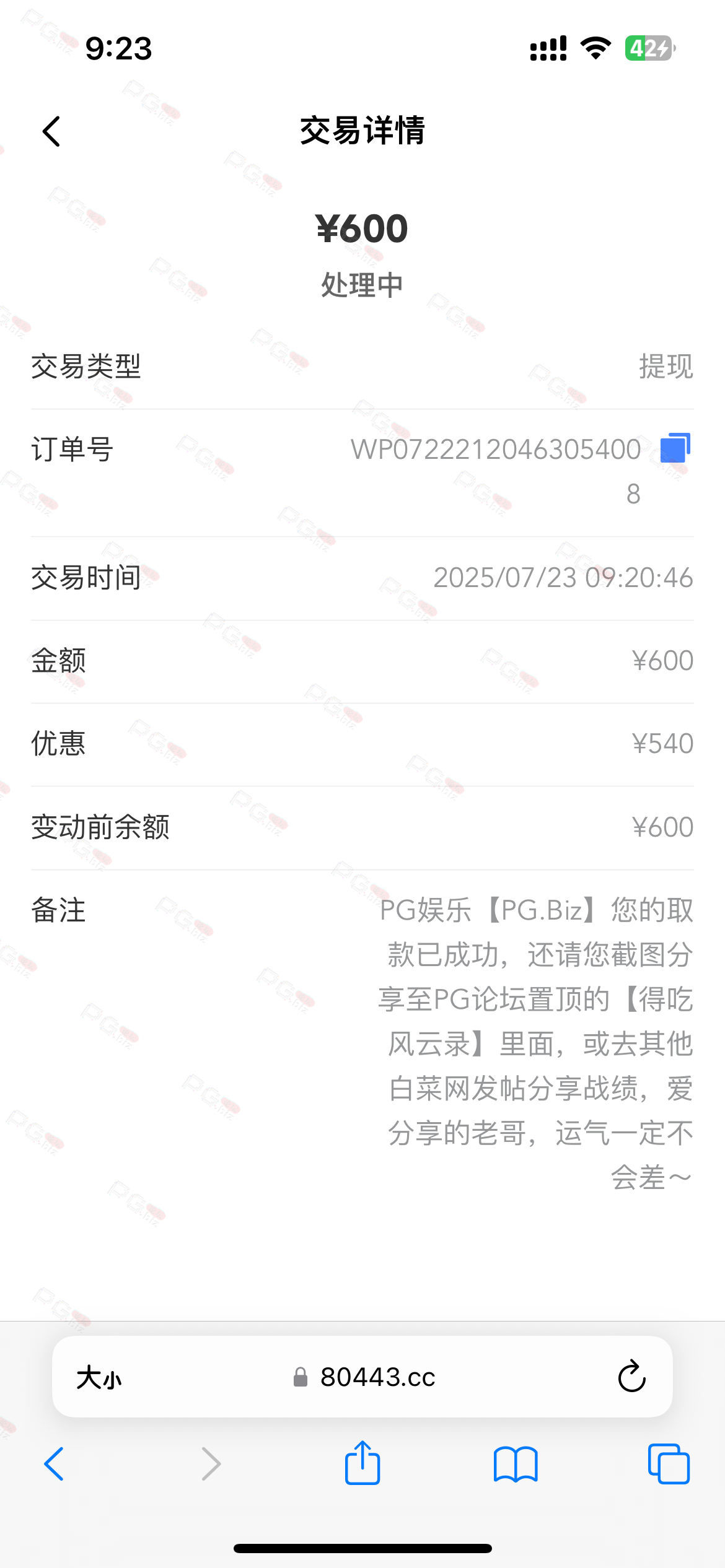Navigate to the previous browser page
The height and width of the screenshot is (1568, 725).
[x=55, y=1464]
